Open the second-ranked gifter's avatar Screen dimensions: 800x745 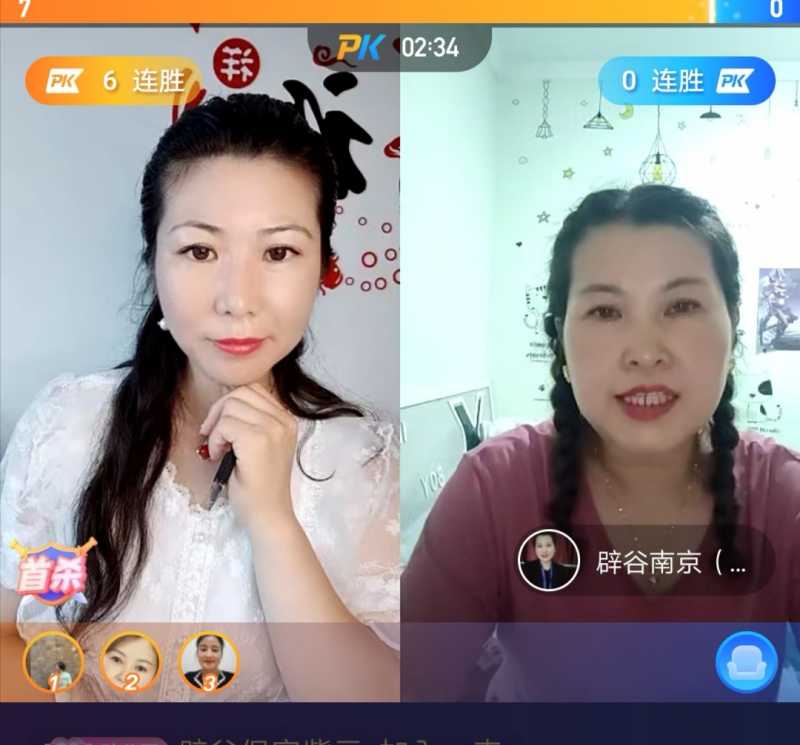coord(130,661)
